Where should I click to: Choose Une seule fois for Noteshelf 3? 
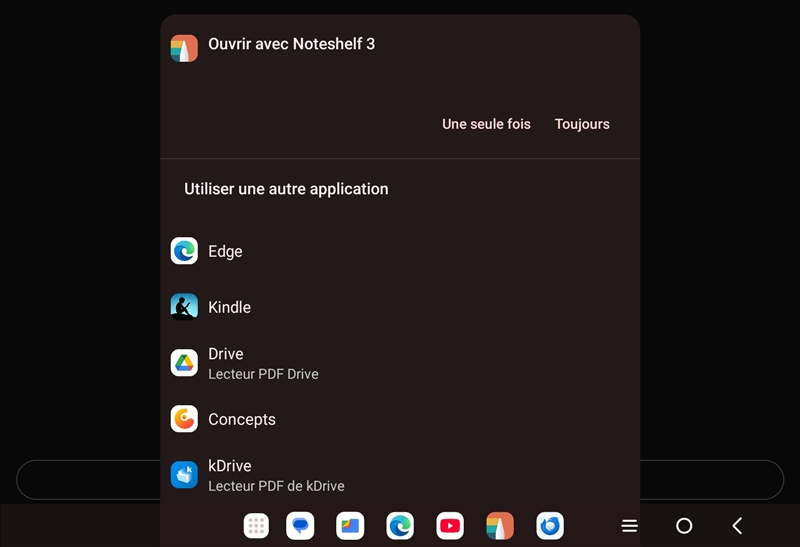click(x=486, y=124)
